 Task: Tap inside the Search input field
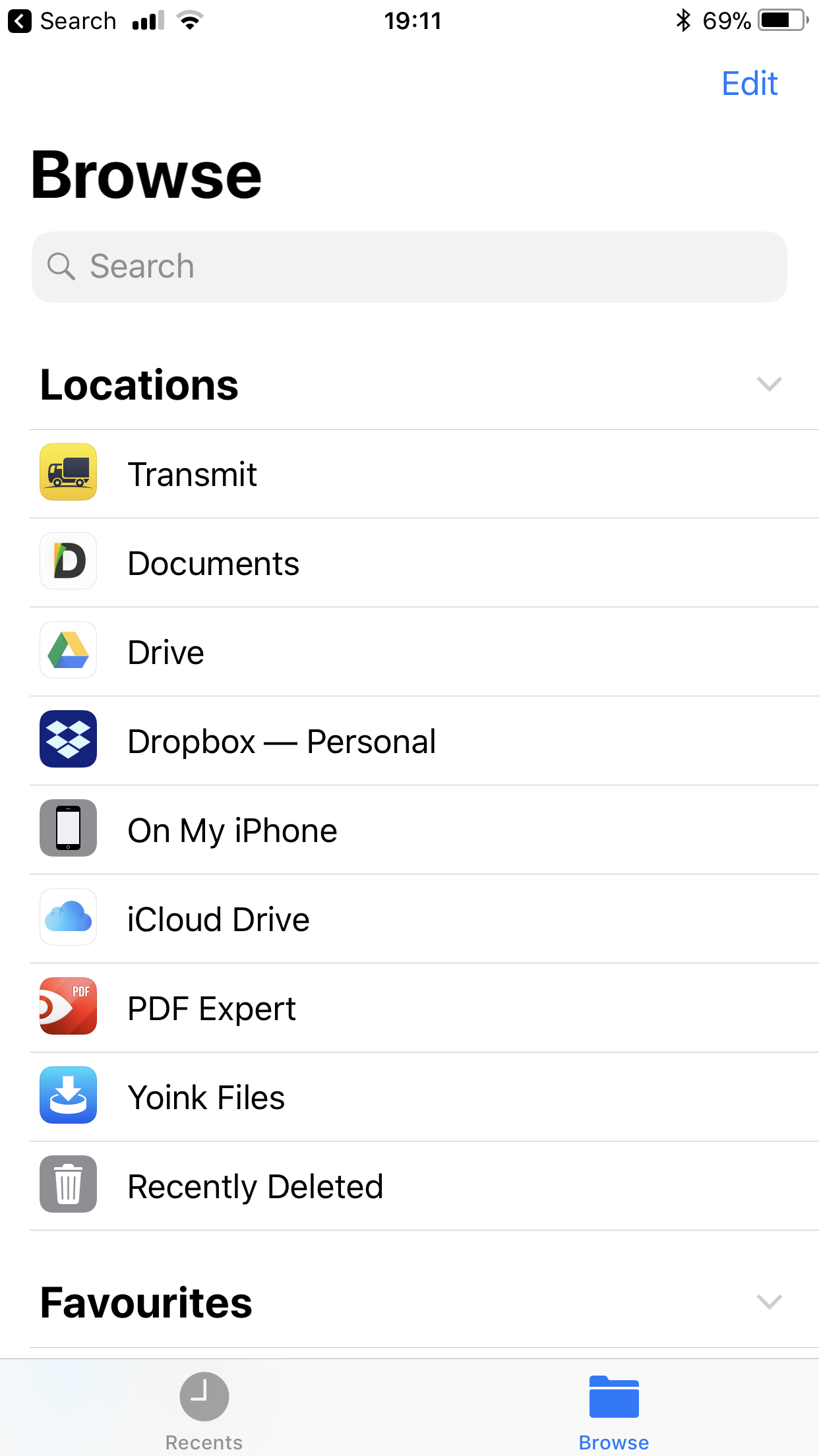point(264,266)
